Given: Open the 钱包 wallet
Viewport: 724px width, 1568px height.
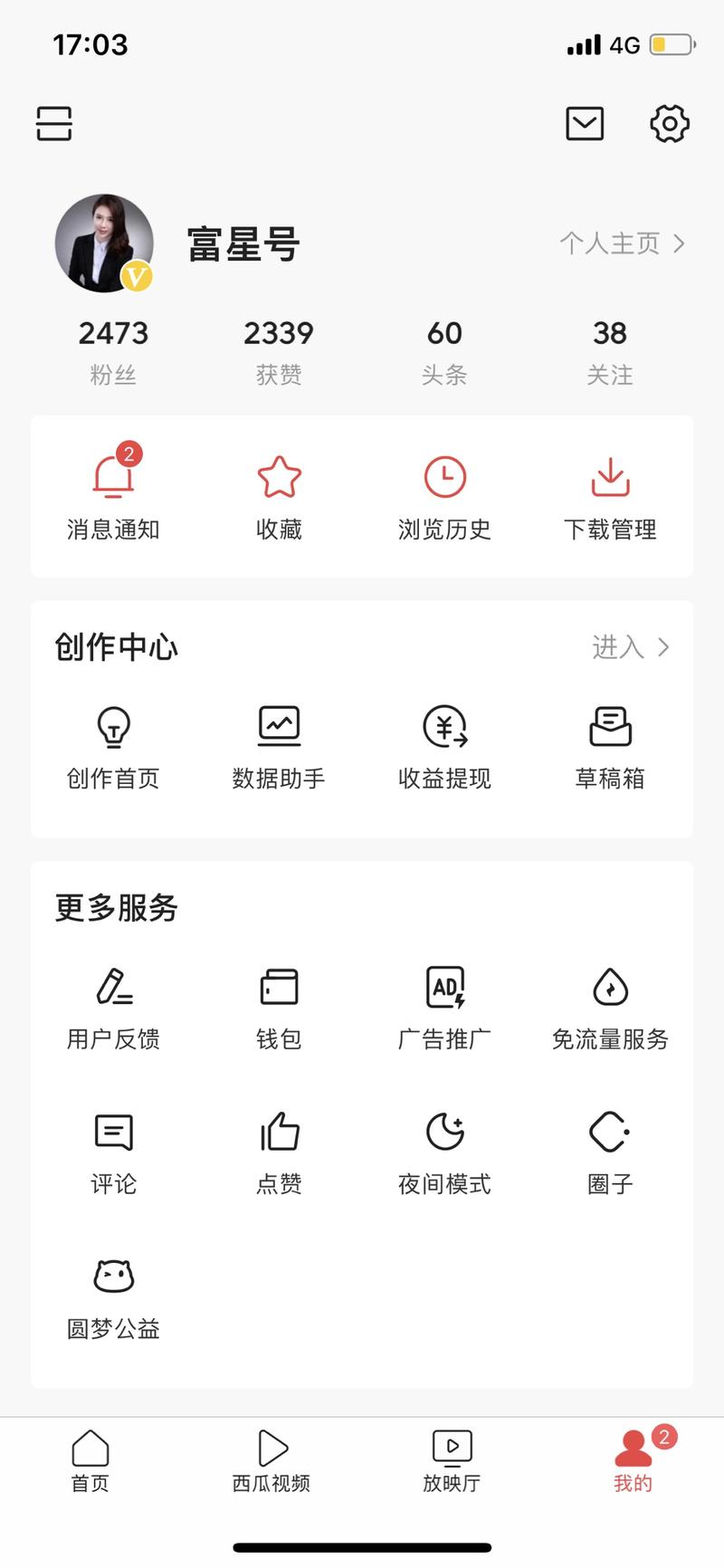Looking at the screenshot, I should (x=279, y=1005).
